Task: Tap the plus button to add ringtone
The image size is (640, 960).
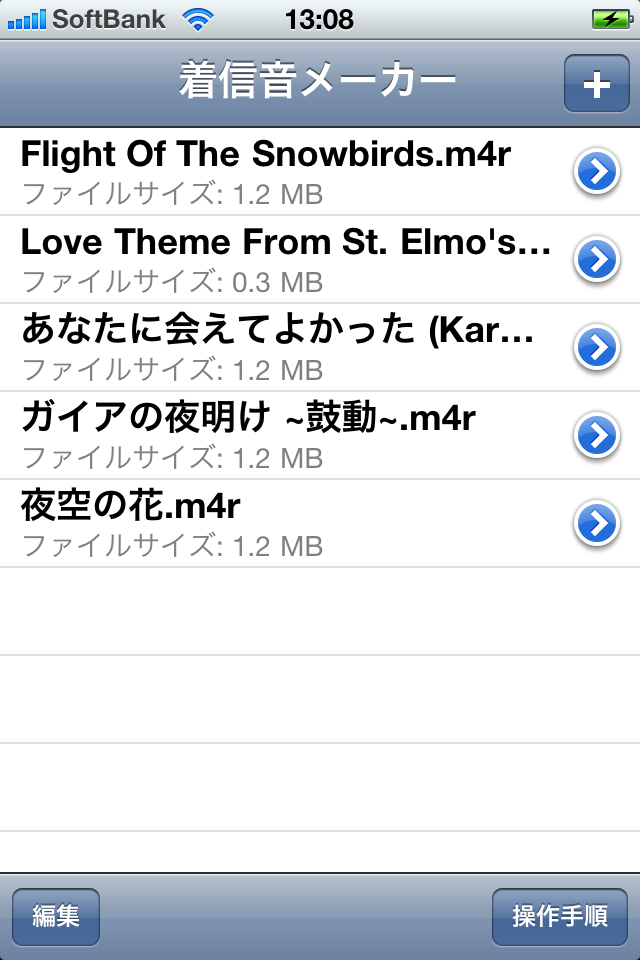Action: [596, 84]
